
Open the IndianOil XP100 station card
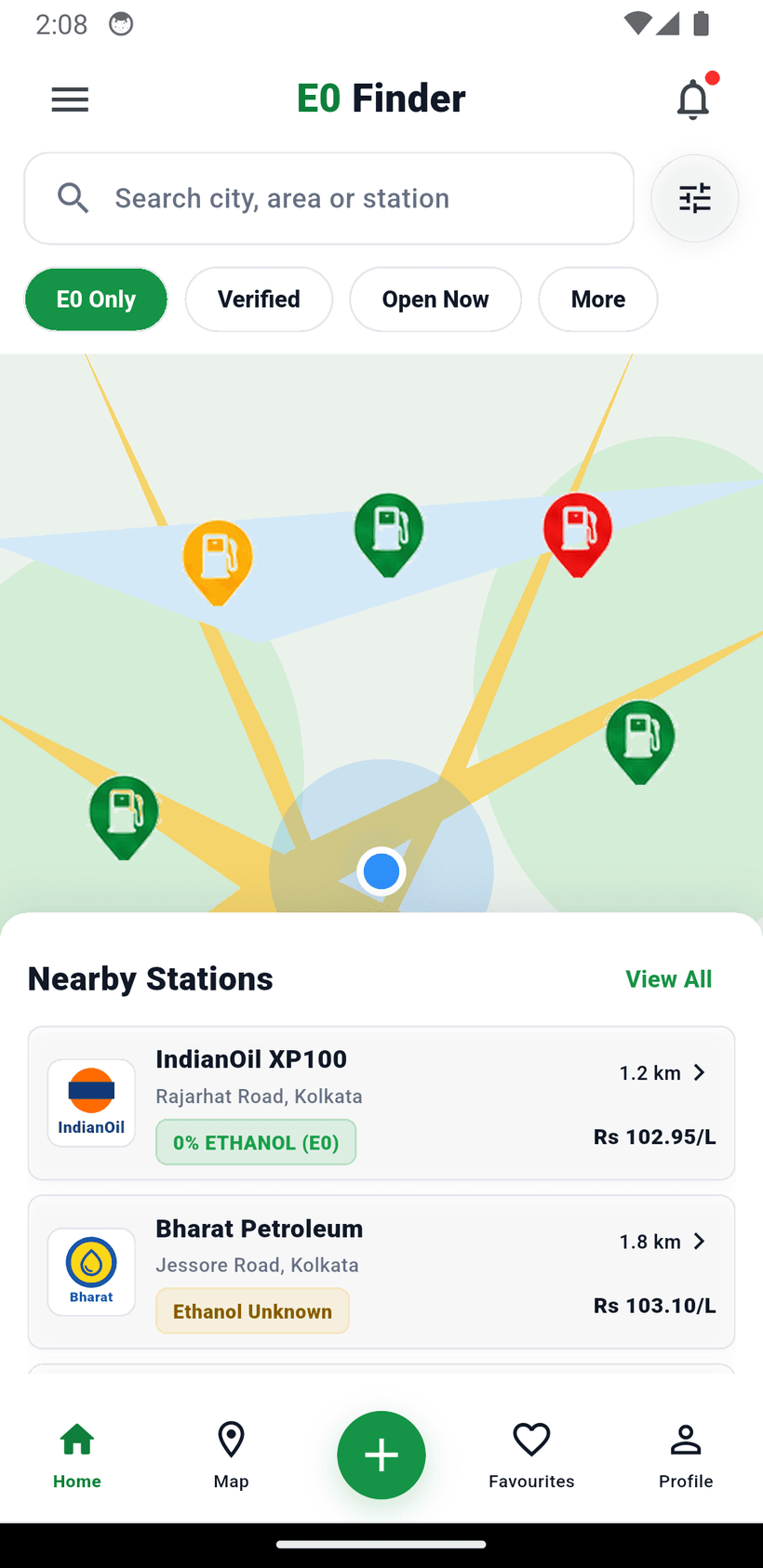(x=381, y=1103)
